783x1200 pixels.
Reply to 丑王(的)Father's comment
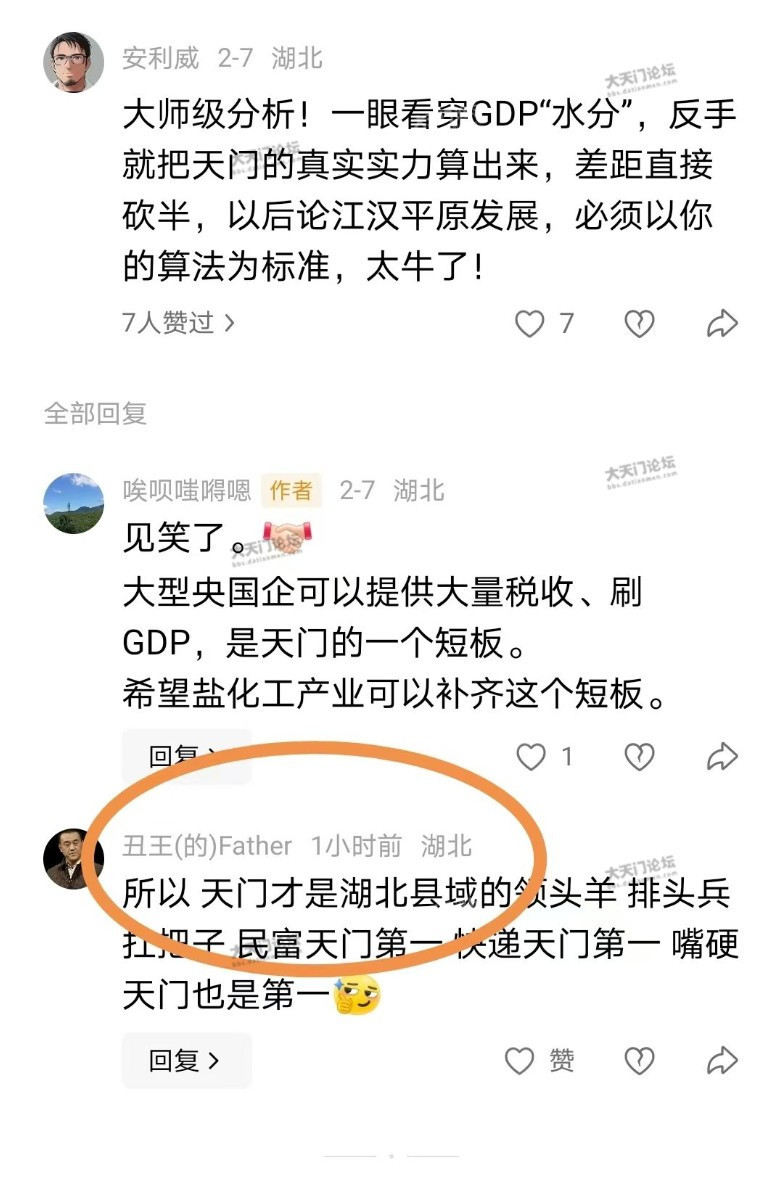tap(185, 1061)
